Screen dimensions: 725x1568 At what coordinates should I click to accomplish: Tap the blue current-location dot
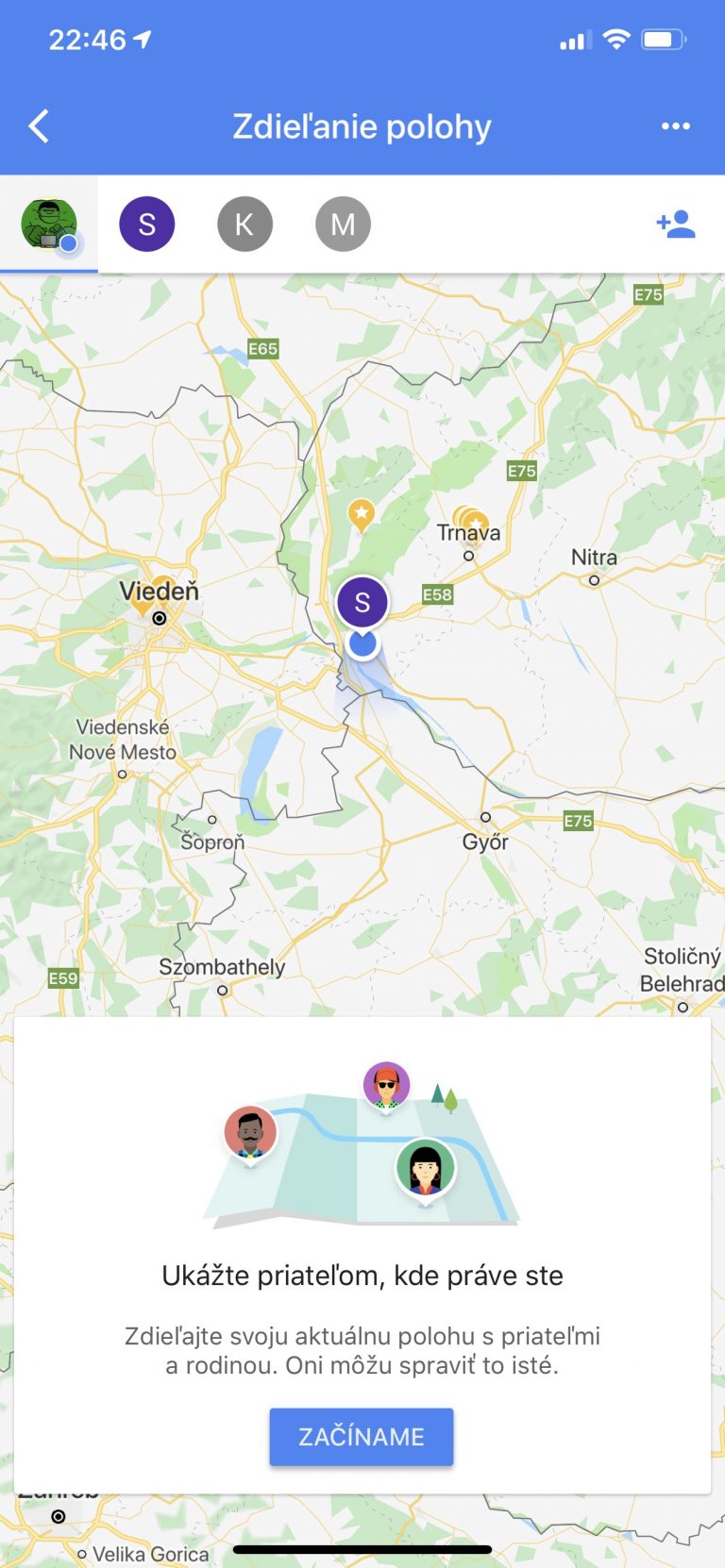pyautogui.click(x=362, y=644)
